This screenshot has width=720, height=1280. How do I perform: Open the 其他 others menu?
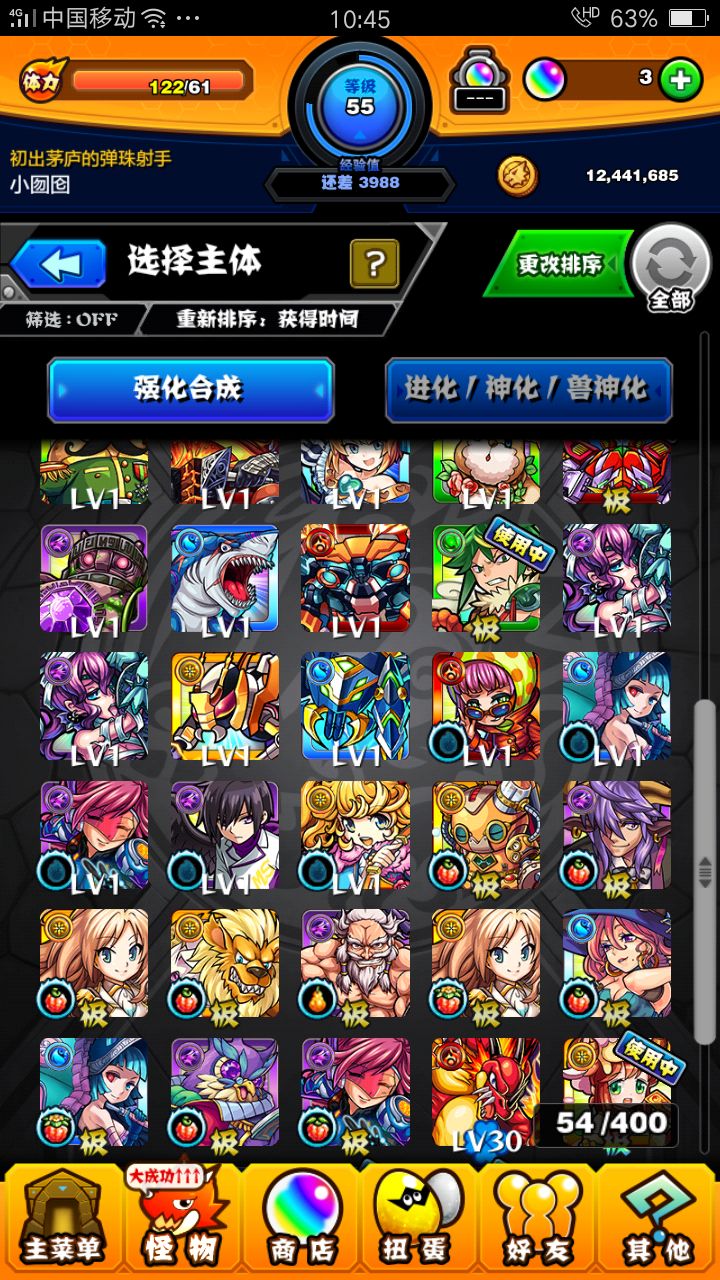coord(657,1218)
